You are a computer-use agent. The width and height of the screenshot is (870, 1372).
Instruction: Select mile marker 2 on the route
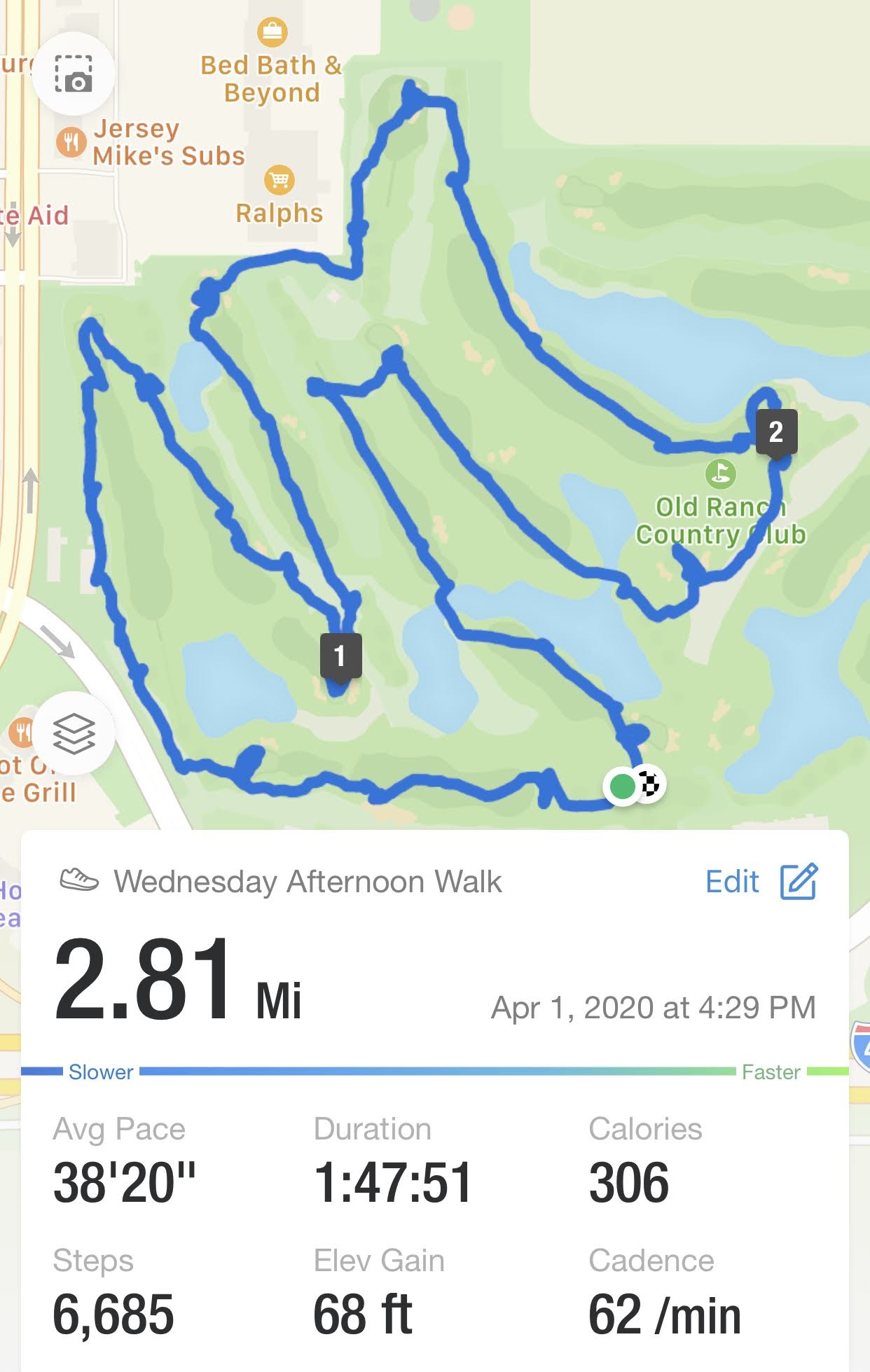pyautogui.click(x=775, y=431)
